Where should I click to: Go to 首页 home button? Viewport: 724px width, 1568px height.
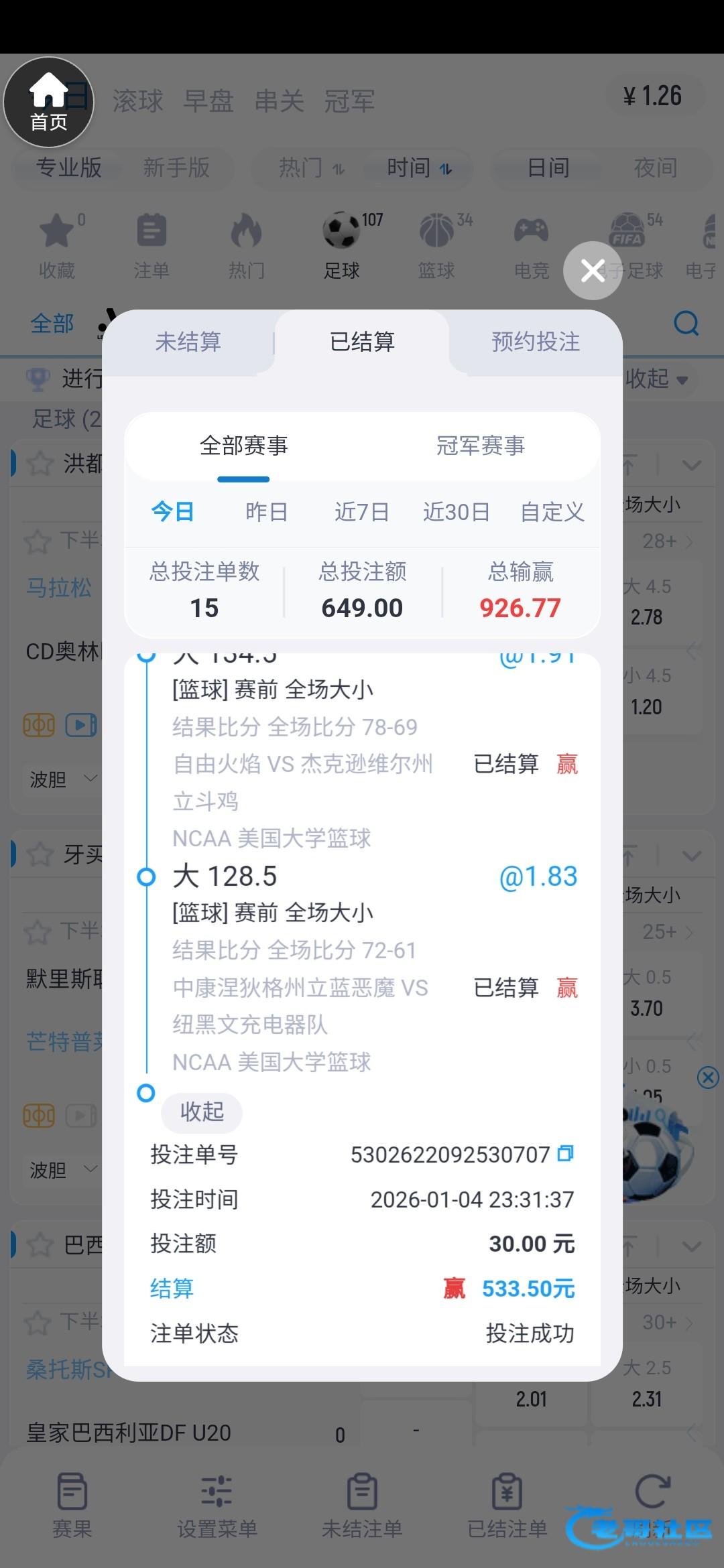pyautogui.click(x=48, y=103)
